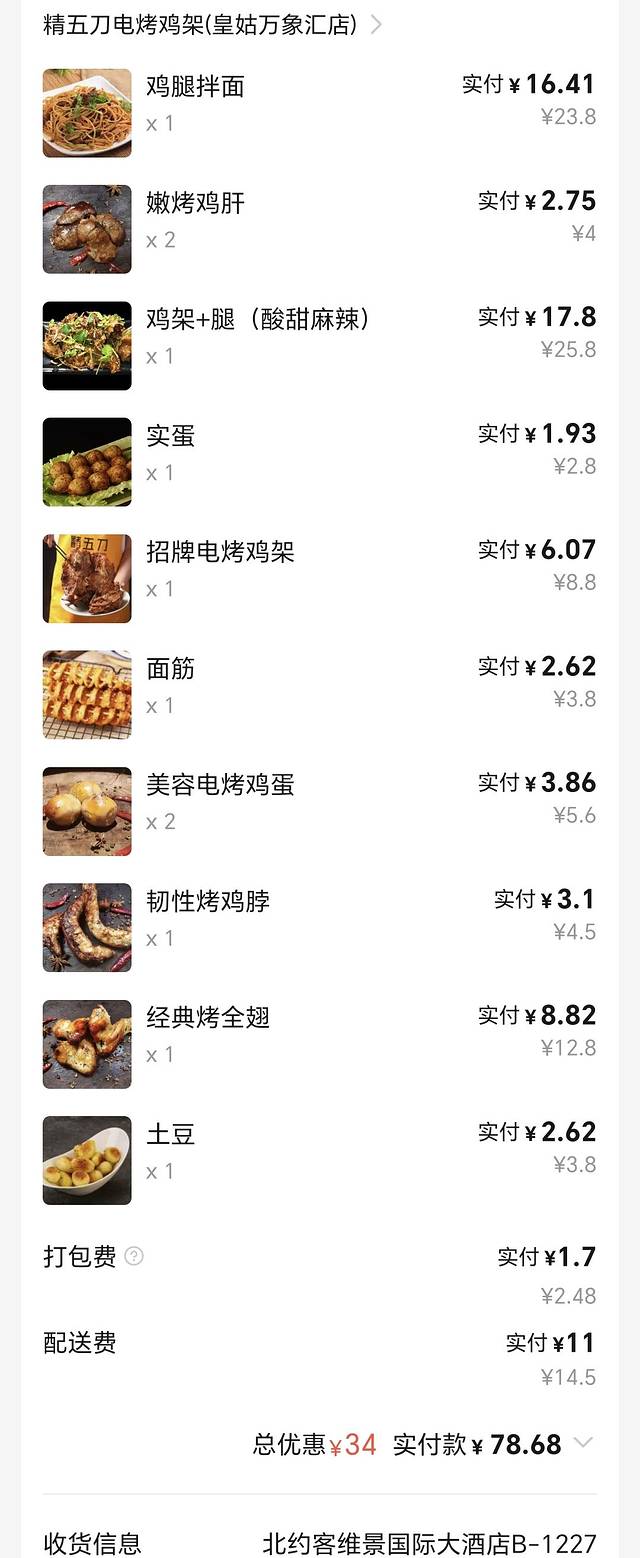
Task: Open the 嫩烤鸡肝 item
Action: coord(195,203)
